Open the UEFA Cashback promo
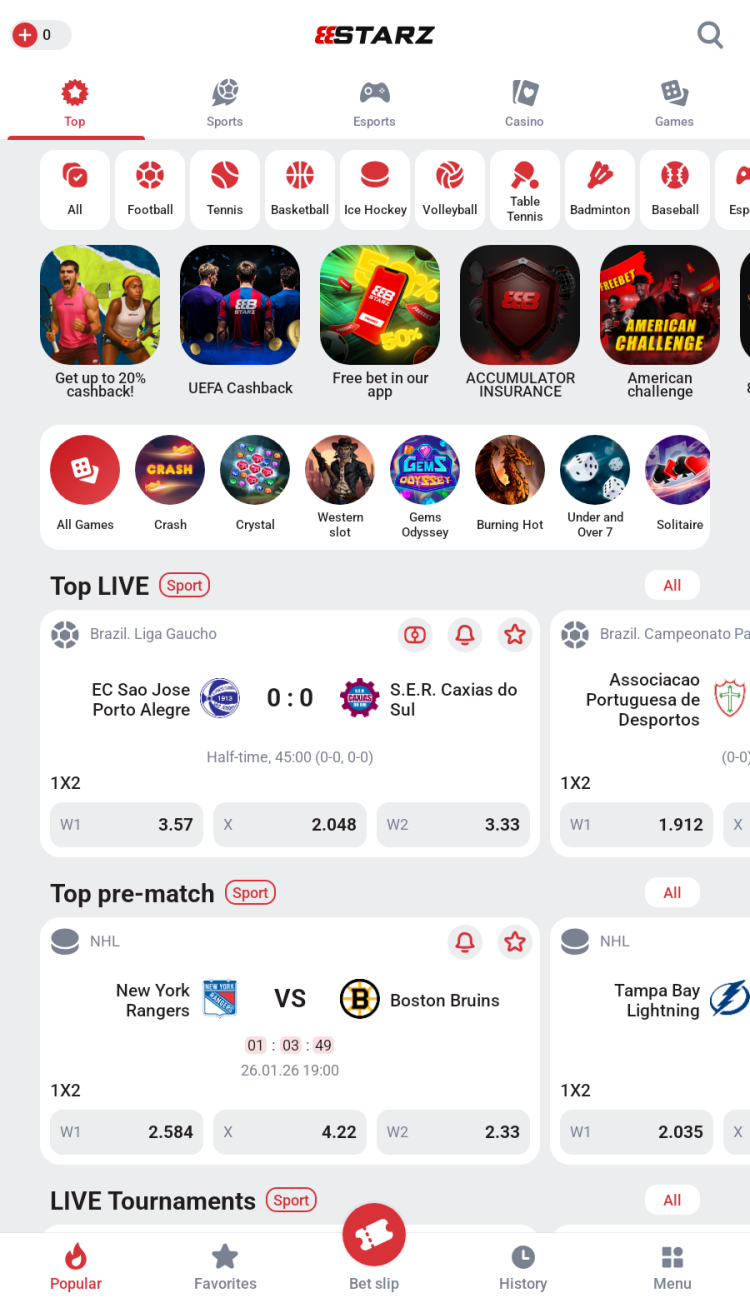The image size is (750, 1303). pos(240,320)
